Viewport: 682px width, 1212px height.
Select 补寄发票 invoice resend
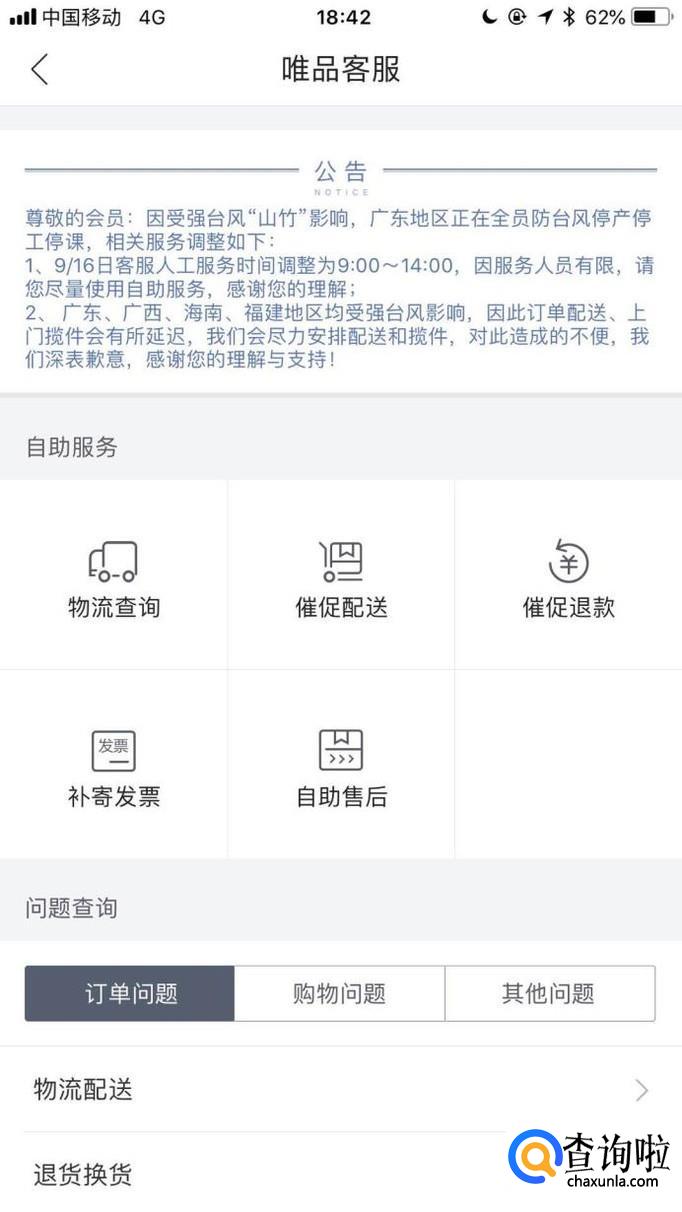point(113,767)
